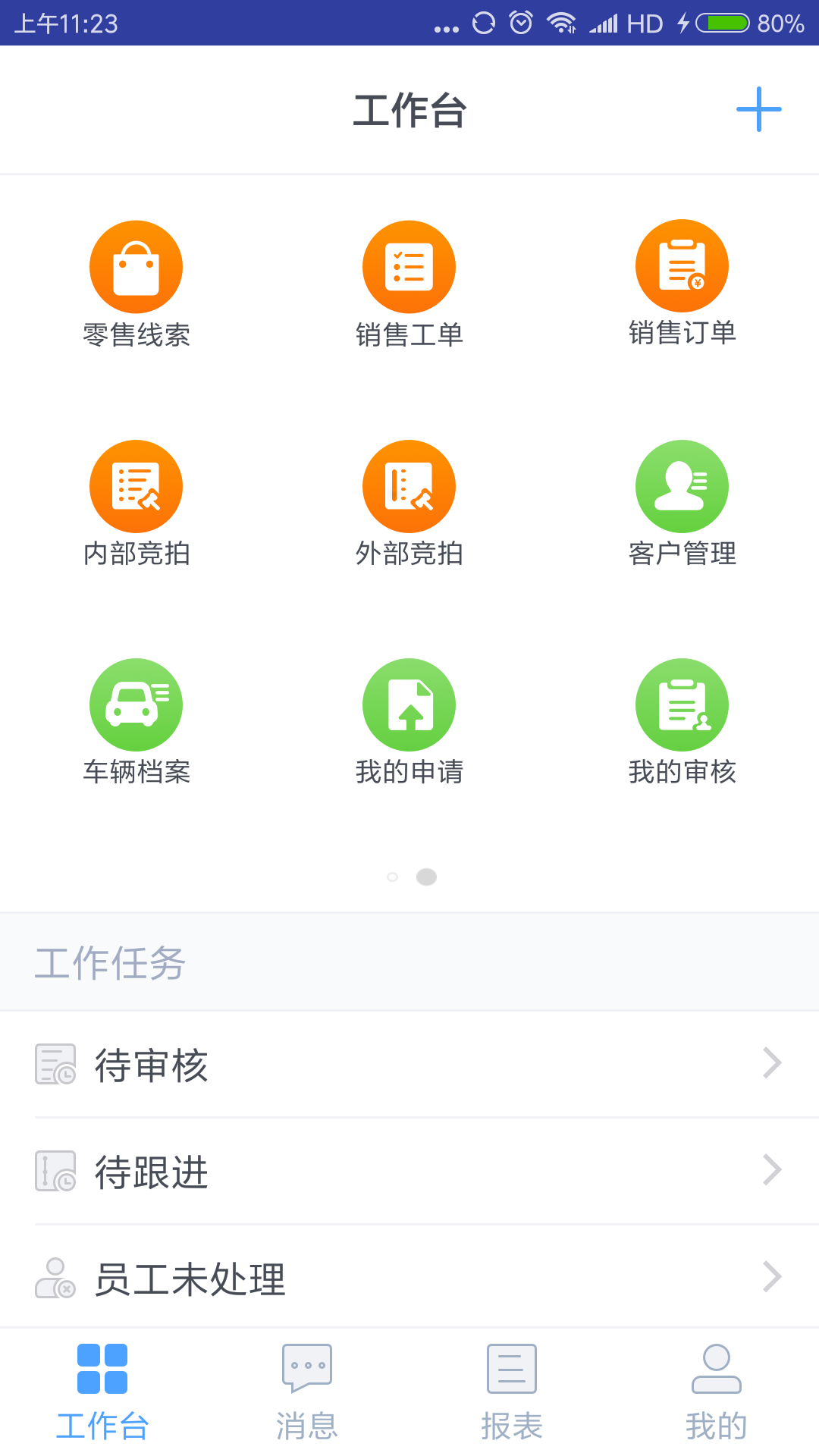
Task: Switch to the 消息 tab
Action: [x=307, y=1392]
